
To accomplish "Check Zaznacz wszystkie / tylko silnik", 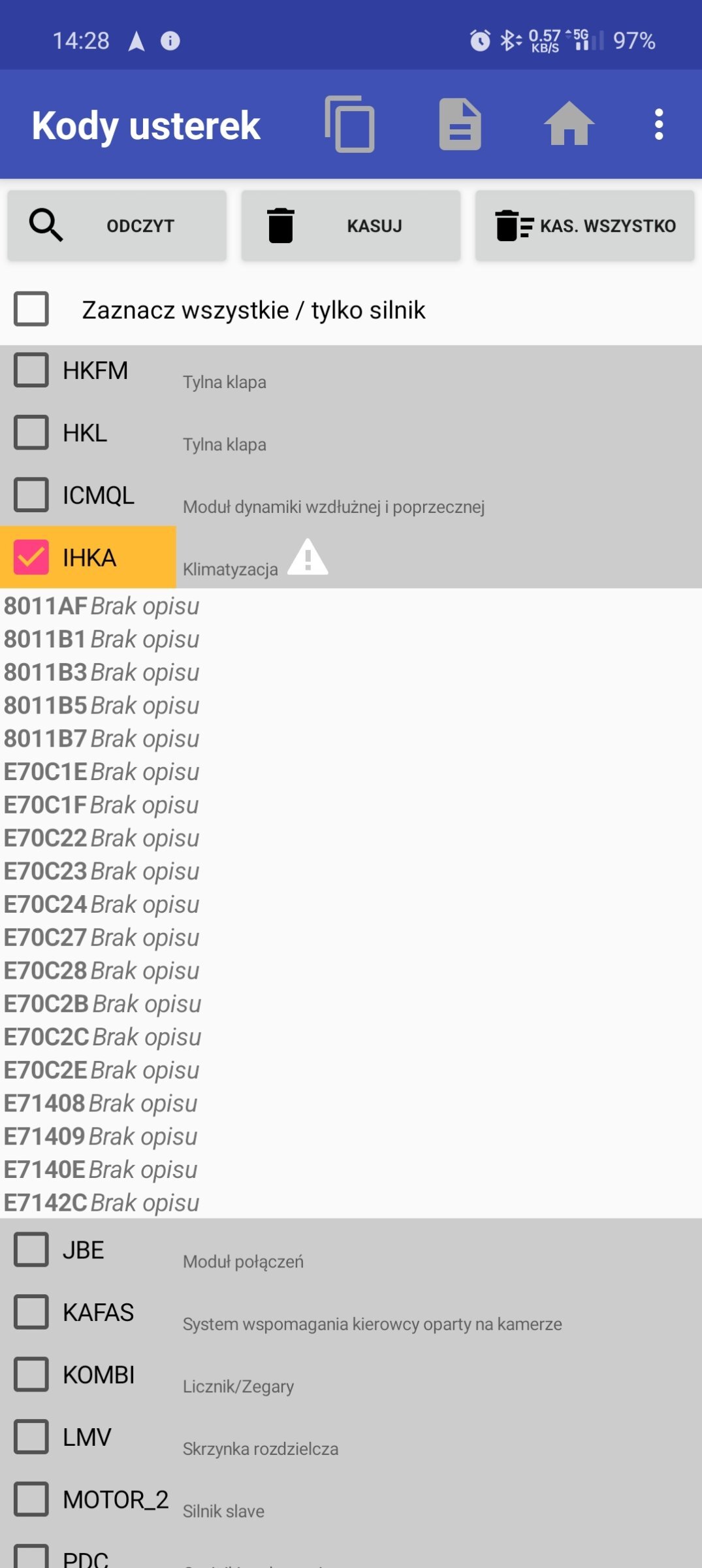I will click(x=31, y=308).
